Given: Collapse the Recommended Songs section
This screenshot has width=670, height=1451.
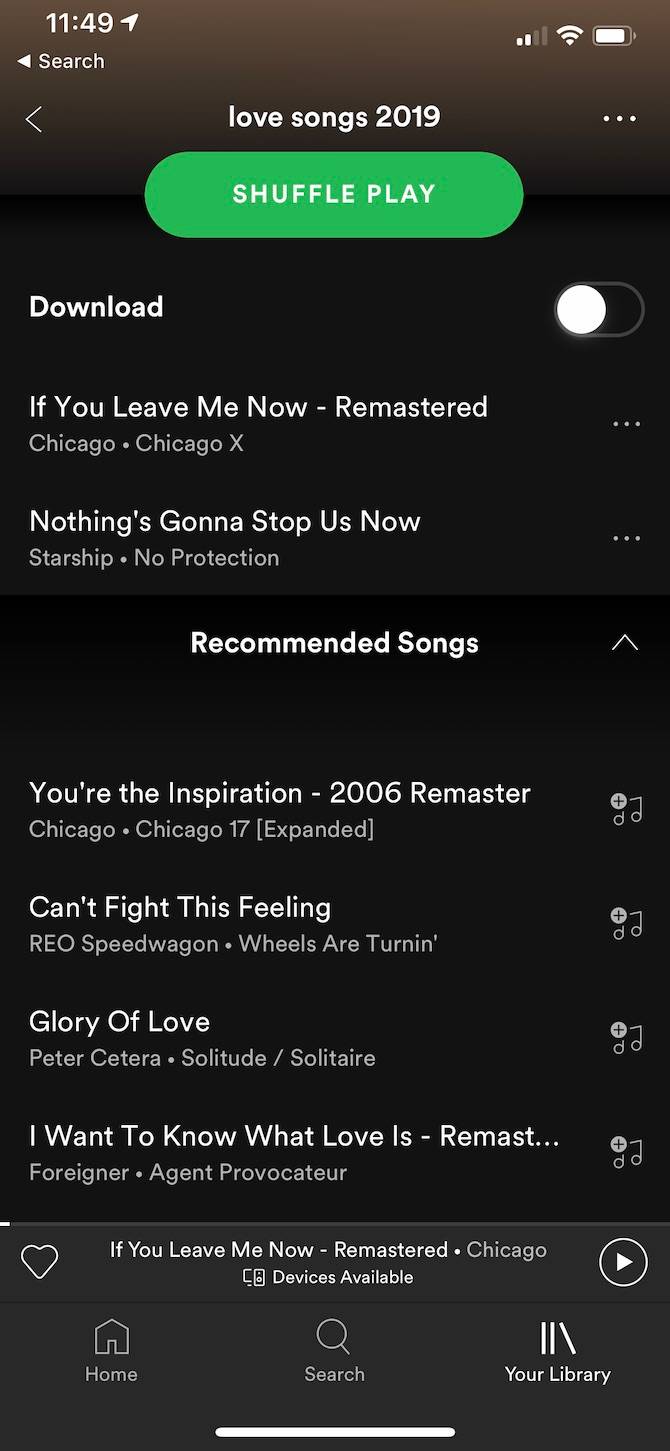Looking at the screenshot, I should tap(624, 643).
